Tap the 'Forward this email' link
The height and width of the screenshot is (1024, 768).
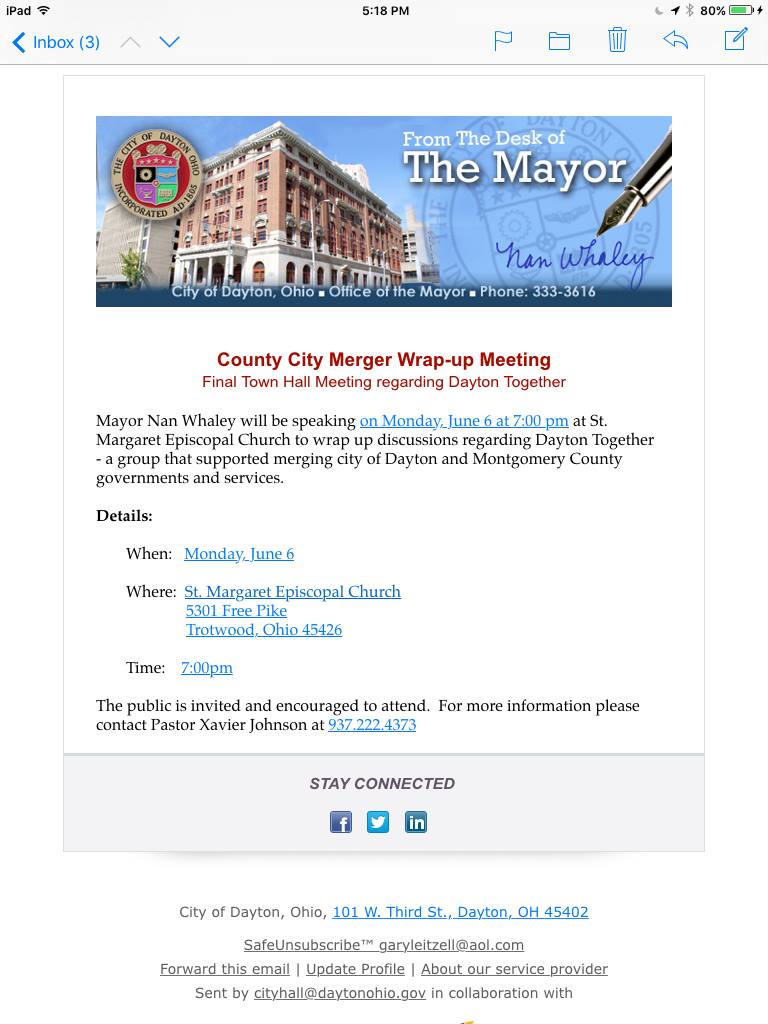coord(225,969)
